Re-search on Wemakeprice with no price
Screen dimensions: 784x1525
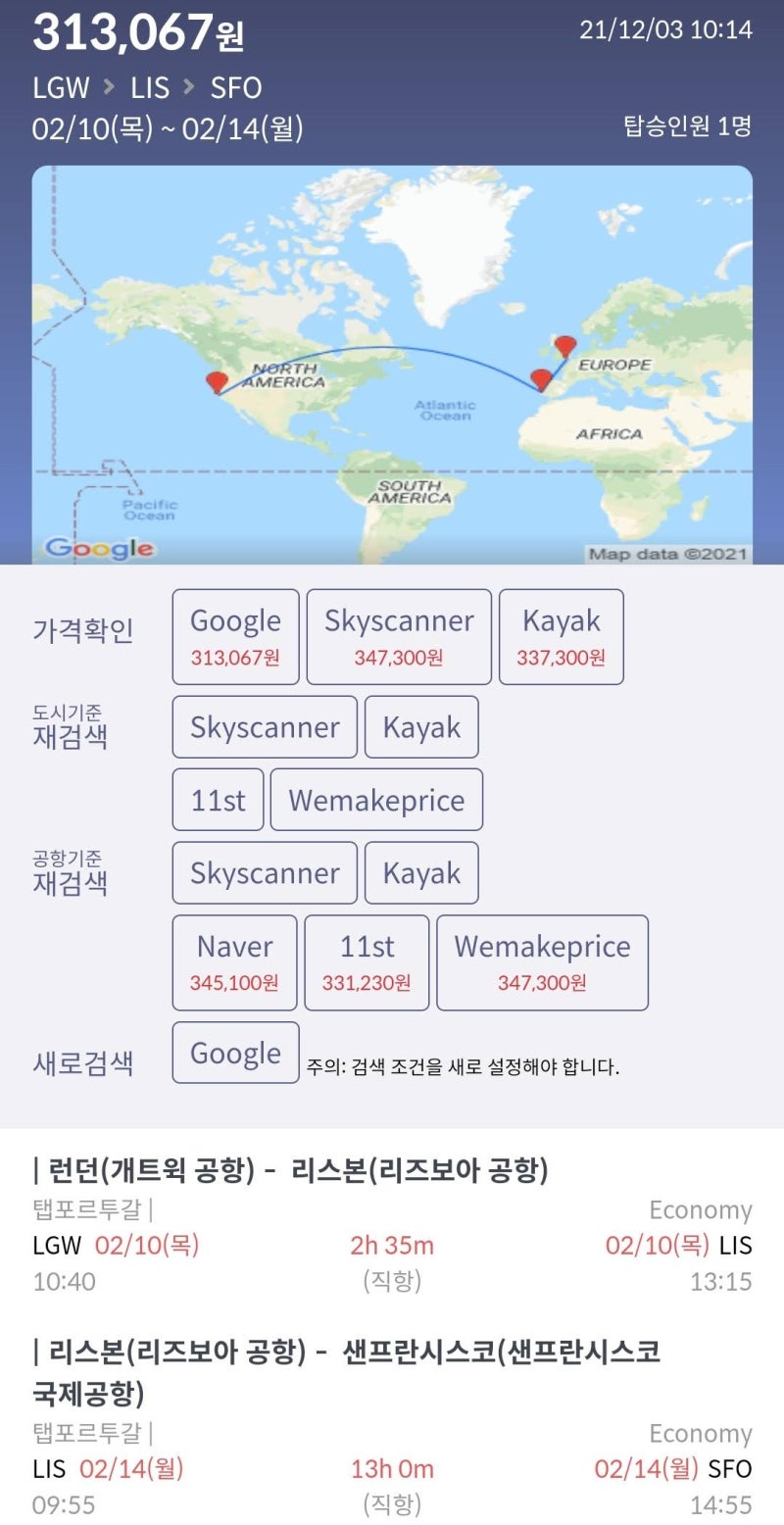pos(376,800)
